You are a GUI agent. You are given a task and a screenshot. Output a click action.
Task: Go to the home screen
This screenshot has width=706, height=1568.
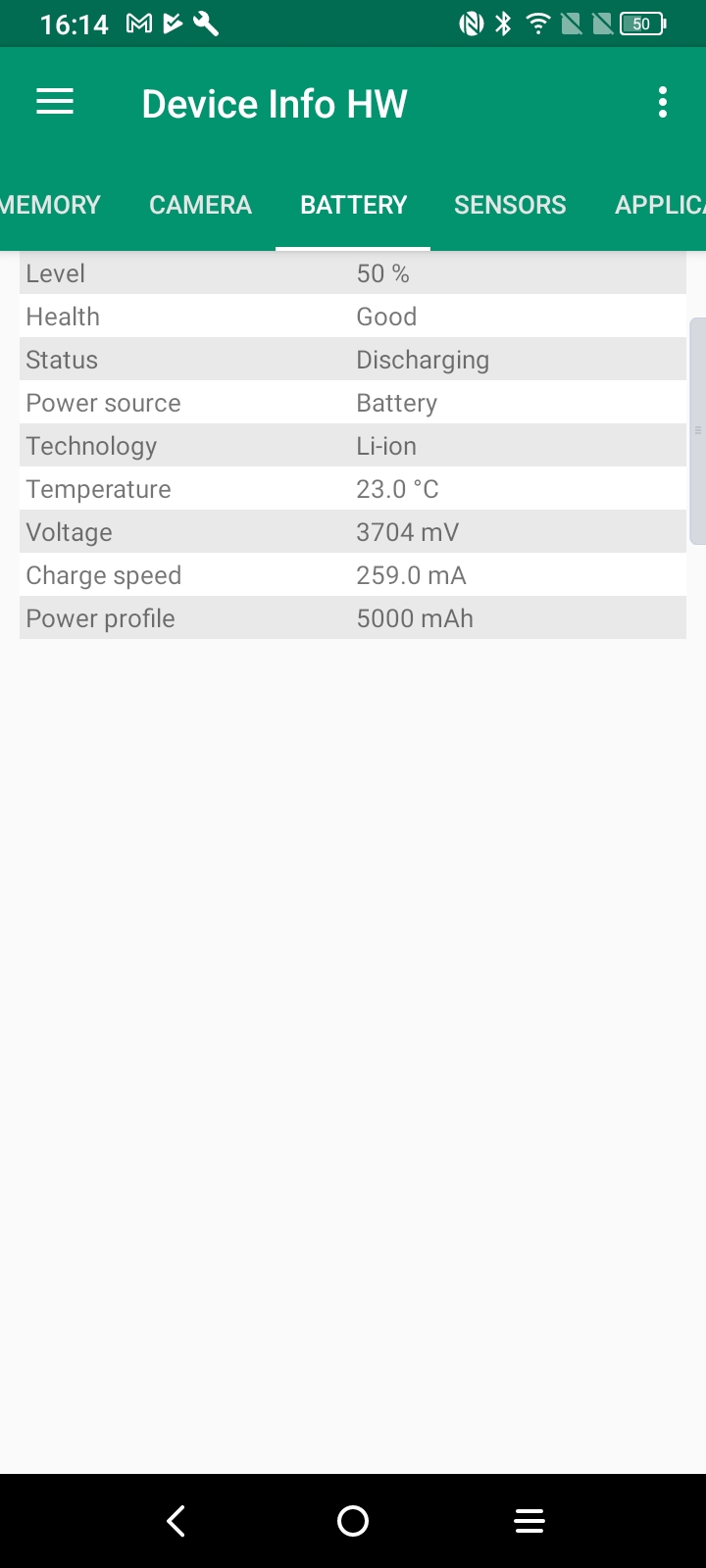[353, 1521]
